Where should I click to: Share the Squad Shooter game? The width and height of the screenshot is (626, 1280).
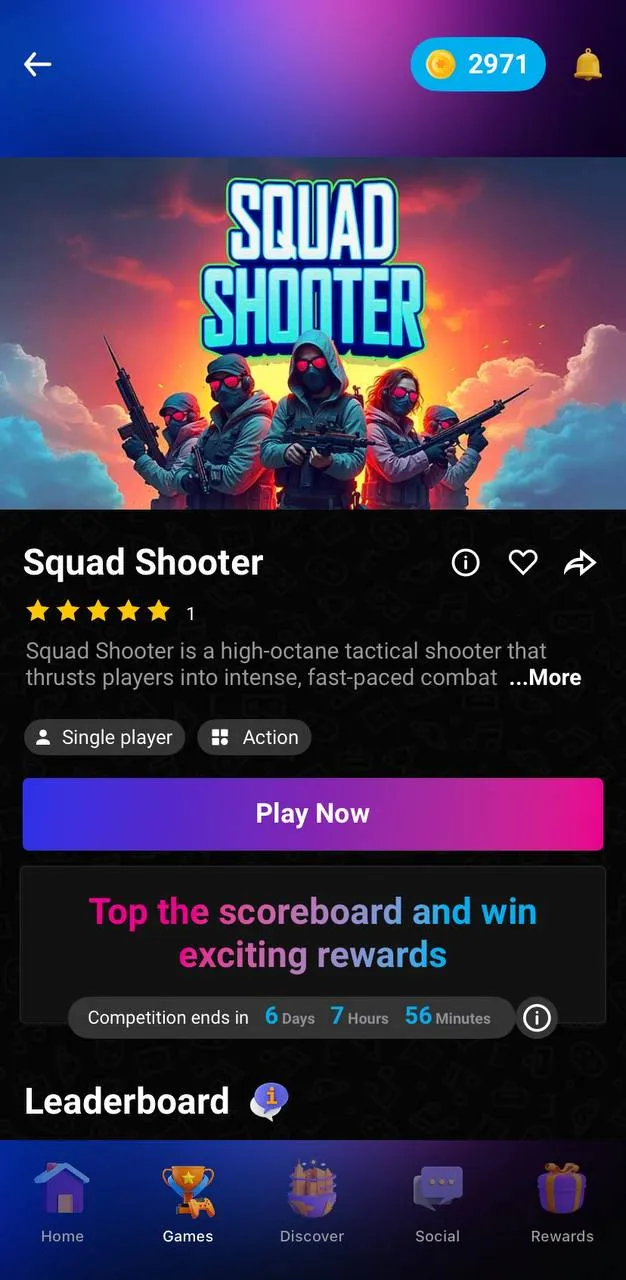pos(580,563)
